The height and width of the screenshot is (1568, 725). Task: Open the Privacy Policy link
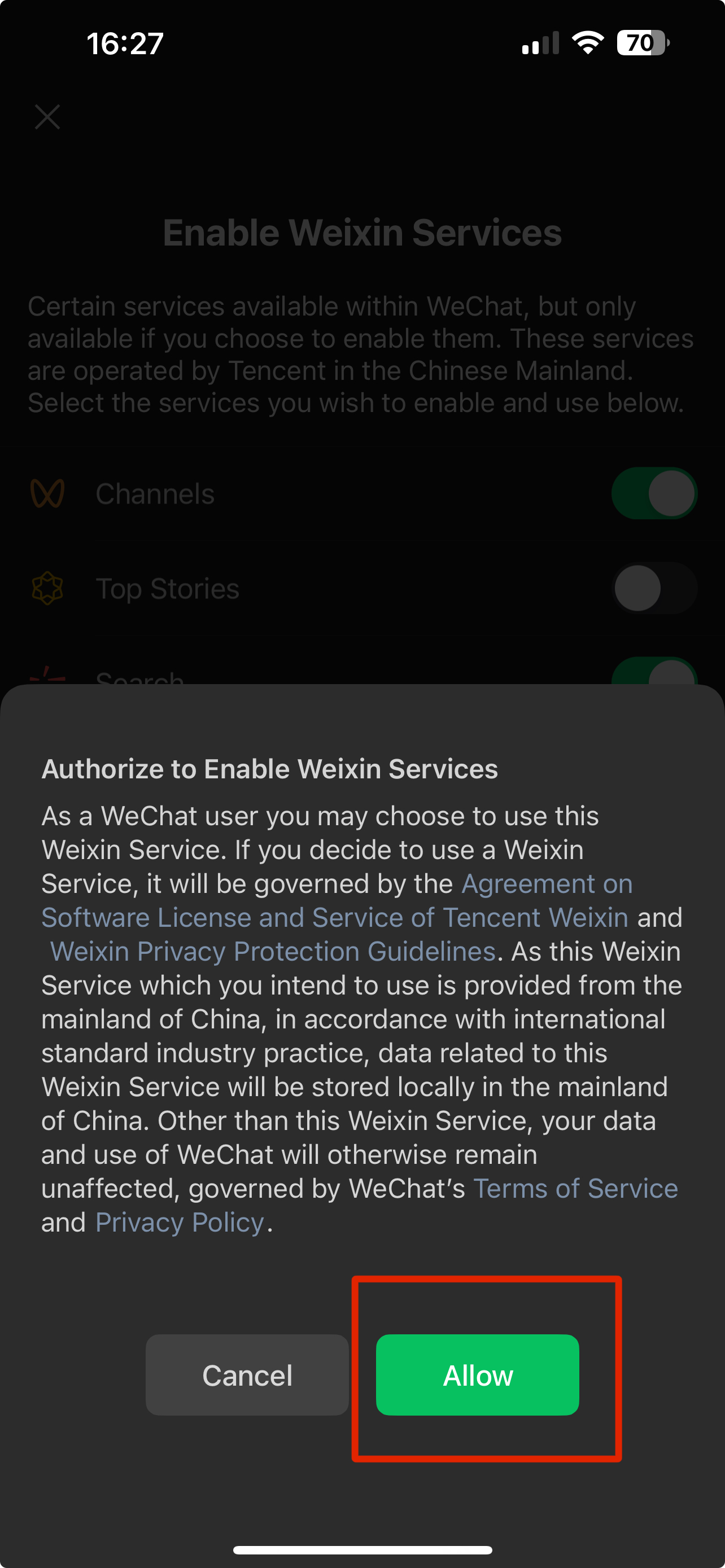pyautogui.click(x=180, y=1222)
